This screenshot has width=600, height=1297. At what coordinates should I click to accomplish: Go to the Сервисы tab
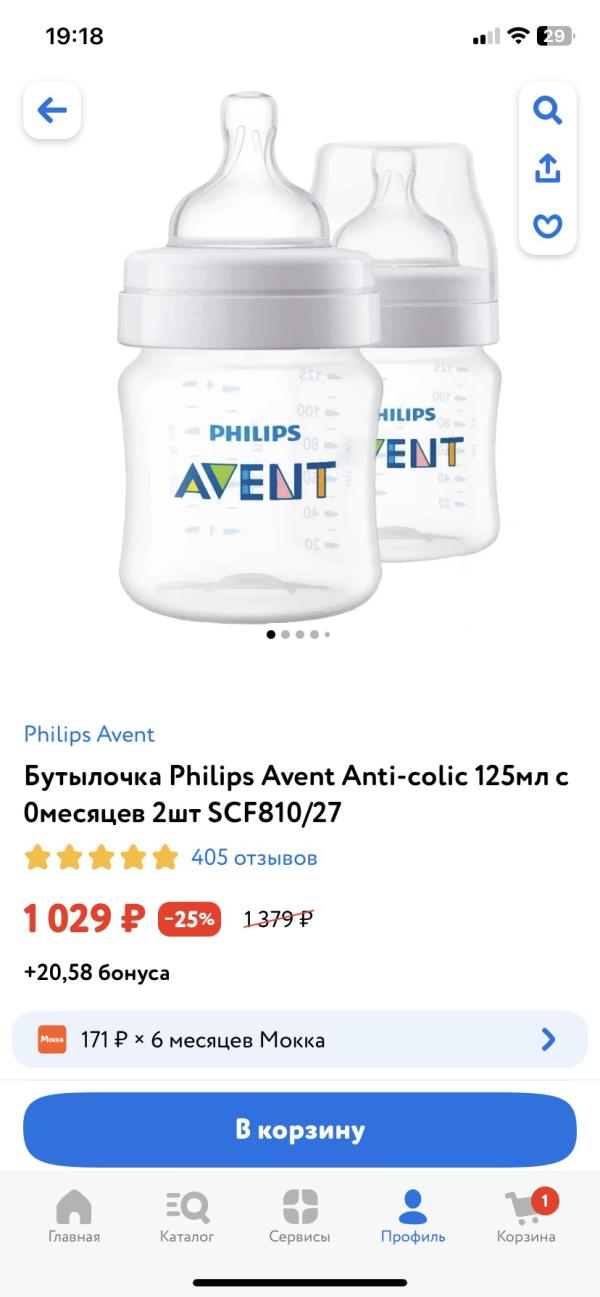pyautogui.click(x=299, y=1217)
